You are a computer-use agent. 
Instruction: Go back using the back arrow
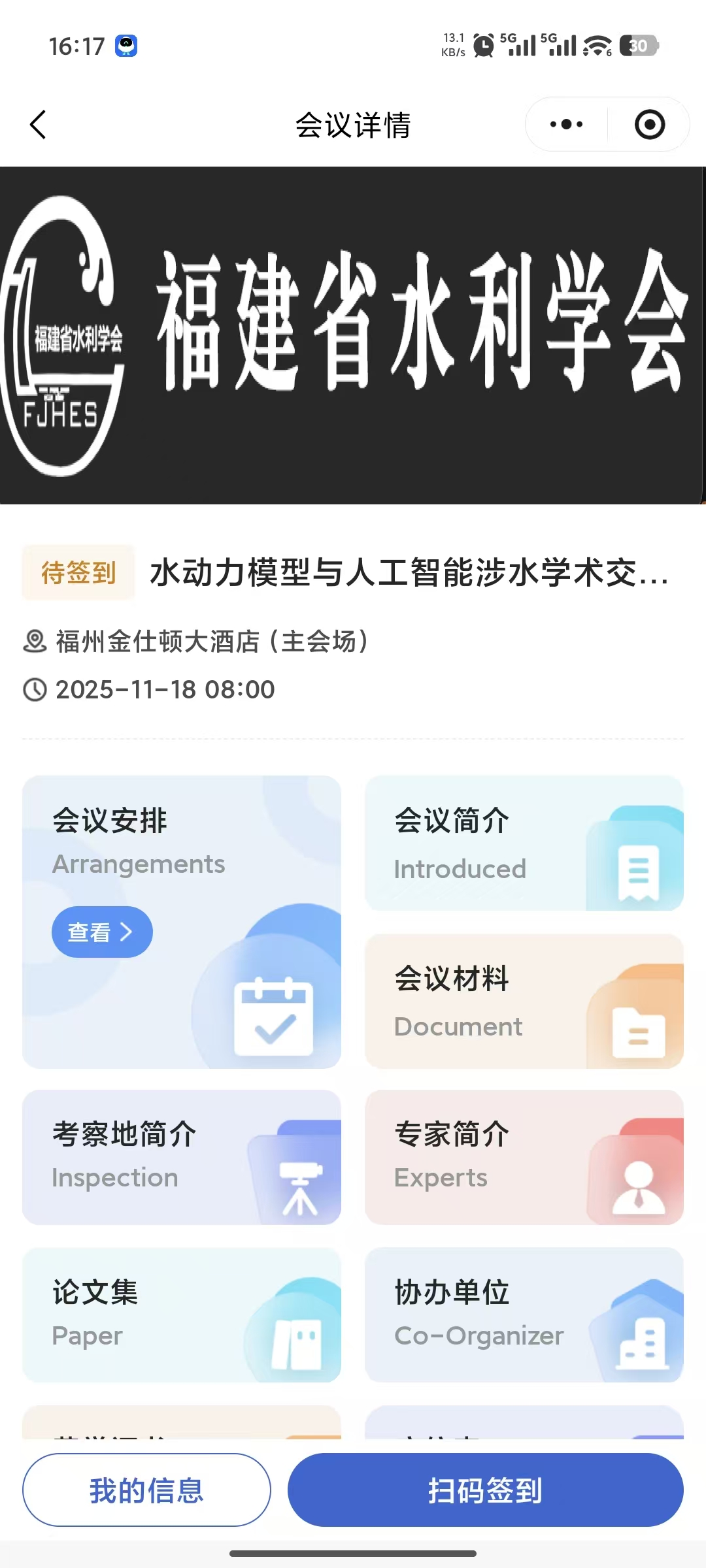(x=38, y=124)
